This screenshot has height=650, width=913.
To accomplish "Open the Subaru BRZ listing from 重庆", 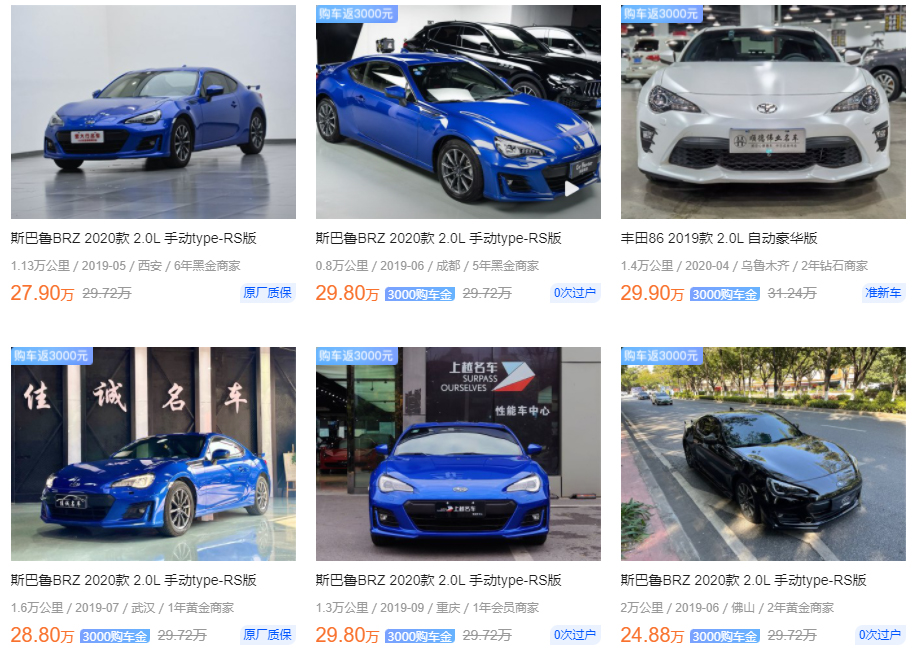I will point(458,454).
